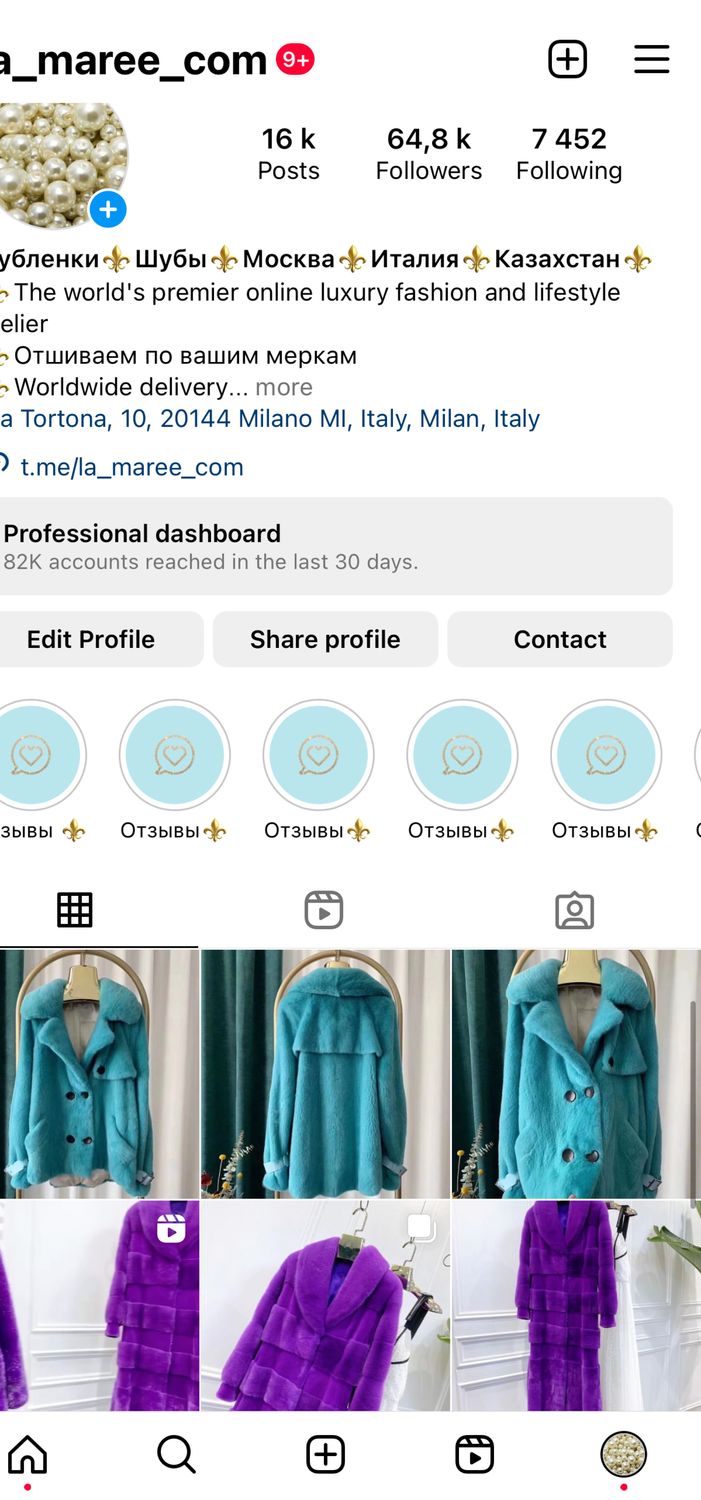Open the purple fur coat reel post
This screenshot has height=1500, width=701.
[99, 1305]
